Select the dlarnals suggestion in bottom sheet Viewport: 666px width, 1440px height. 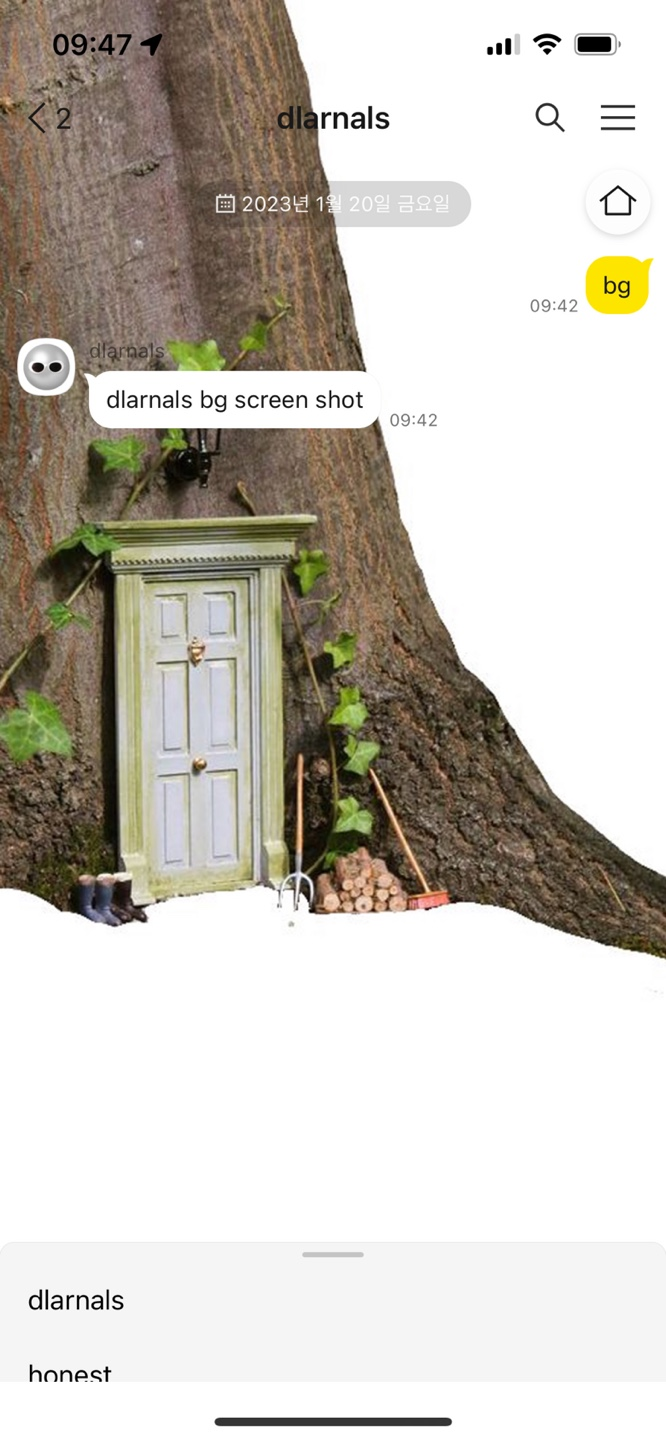click(333, 1300)
